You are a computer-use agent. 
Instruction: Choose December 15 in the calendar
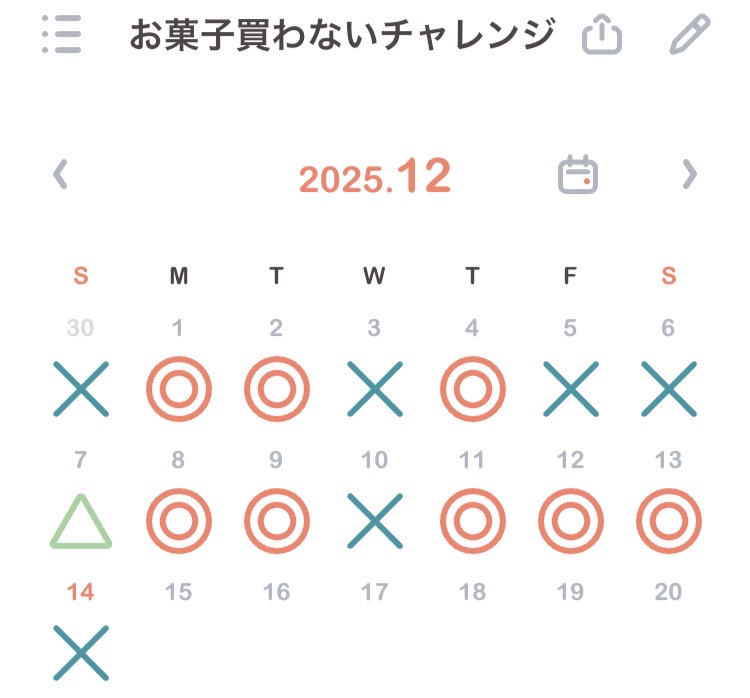point(178,593)
